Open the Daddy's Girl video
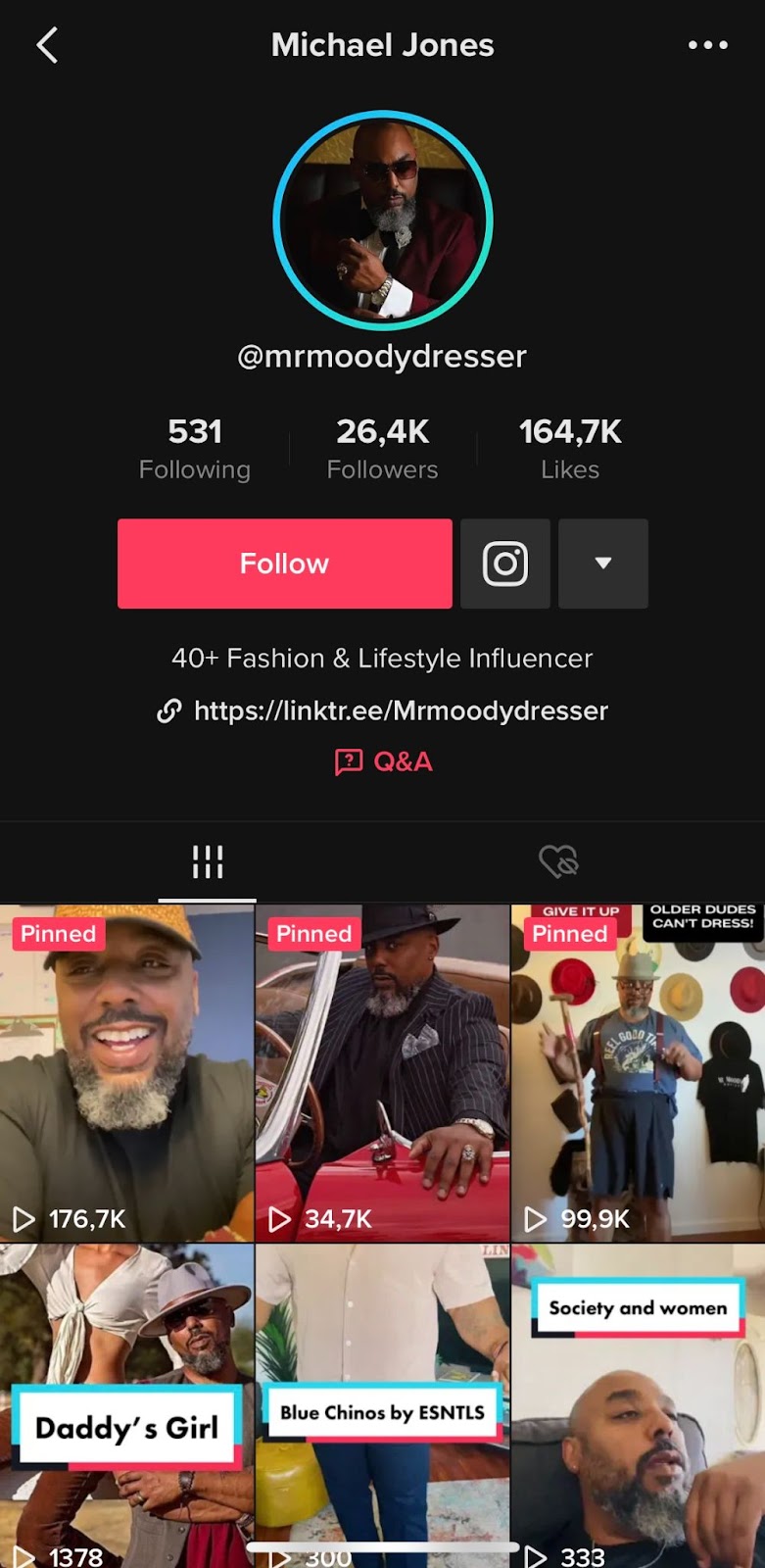 pyautogui.click(x=126, y=1406)
